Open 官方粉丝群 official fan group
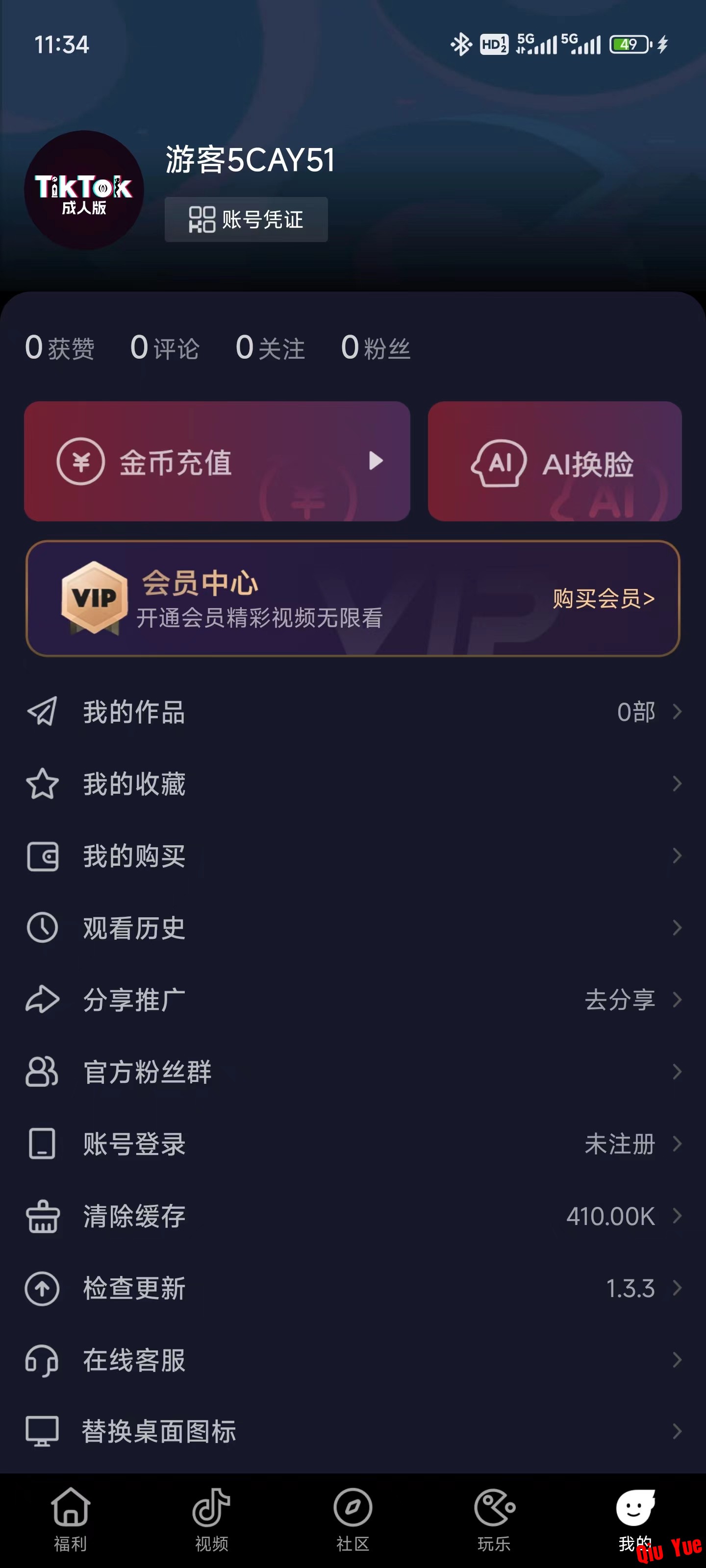 tap(353, 1072)
